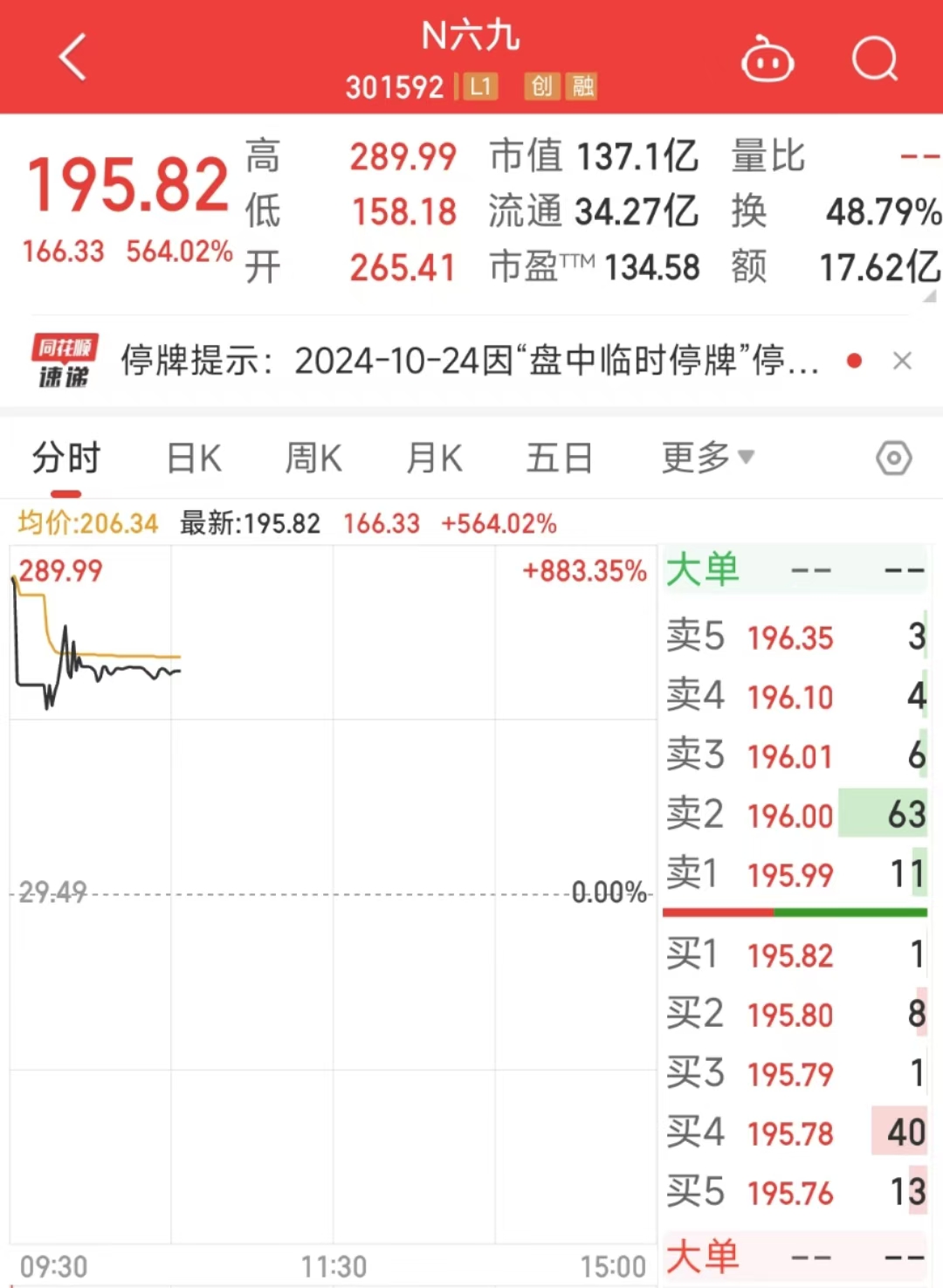Switch to the 日K tab
Screen dimensions: 943x1288
tap(194, 458)
